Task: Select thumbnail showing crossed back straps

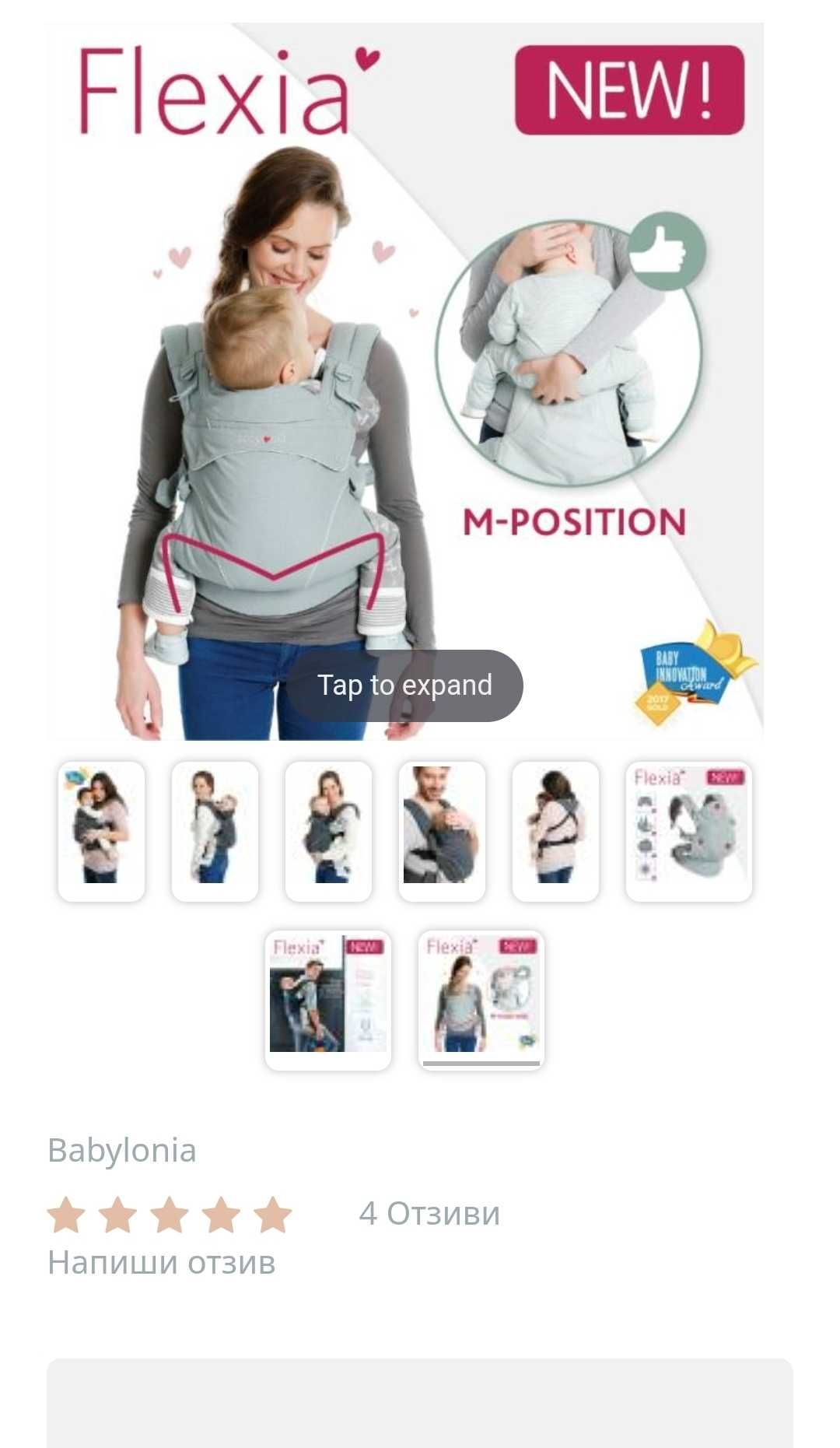Action: (555, 831)
